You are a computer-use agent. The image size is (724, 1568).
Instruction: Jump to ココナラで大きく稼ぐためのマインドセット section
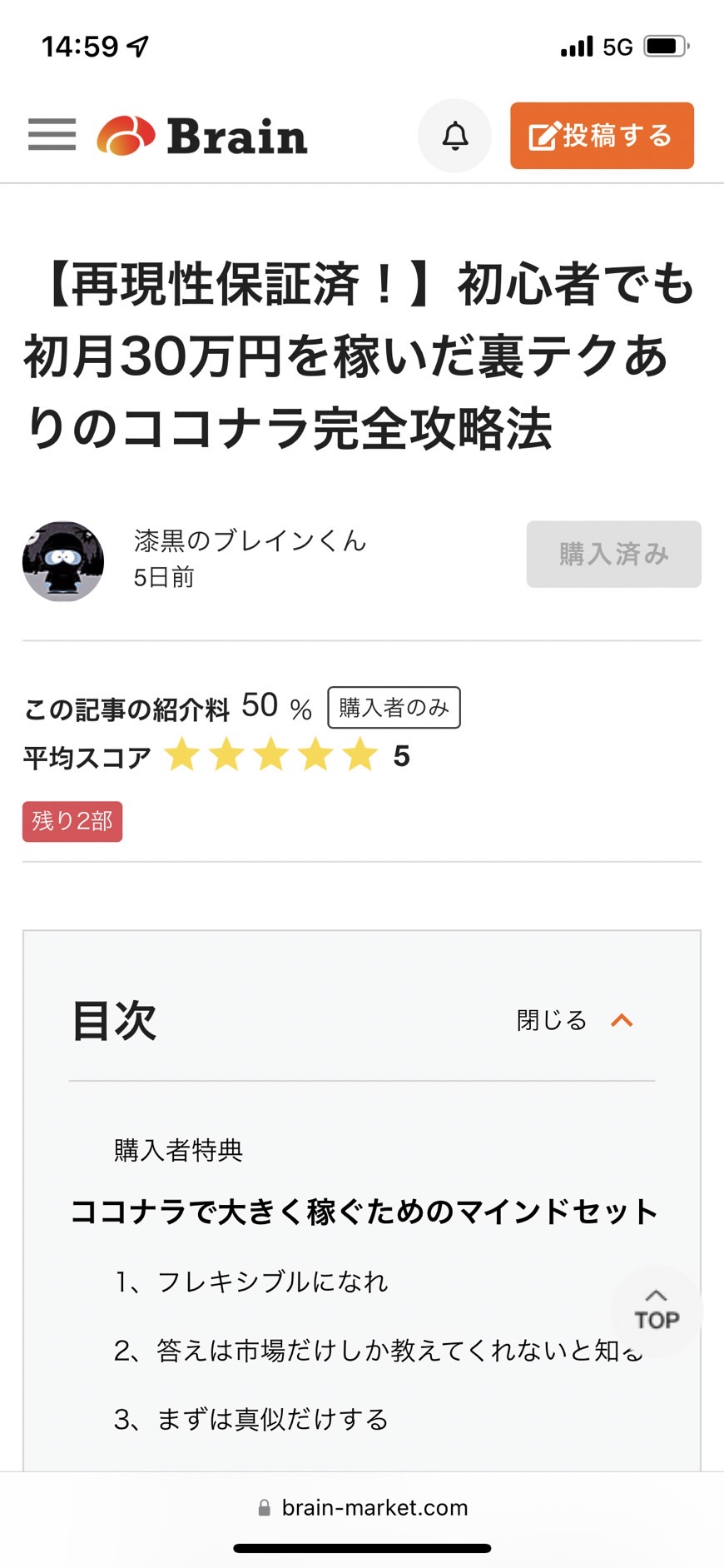click(x=364, y=1212)
